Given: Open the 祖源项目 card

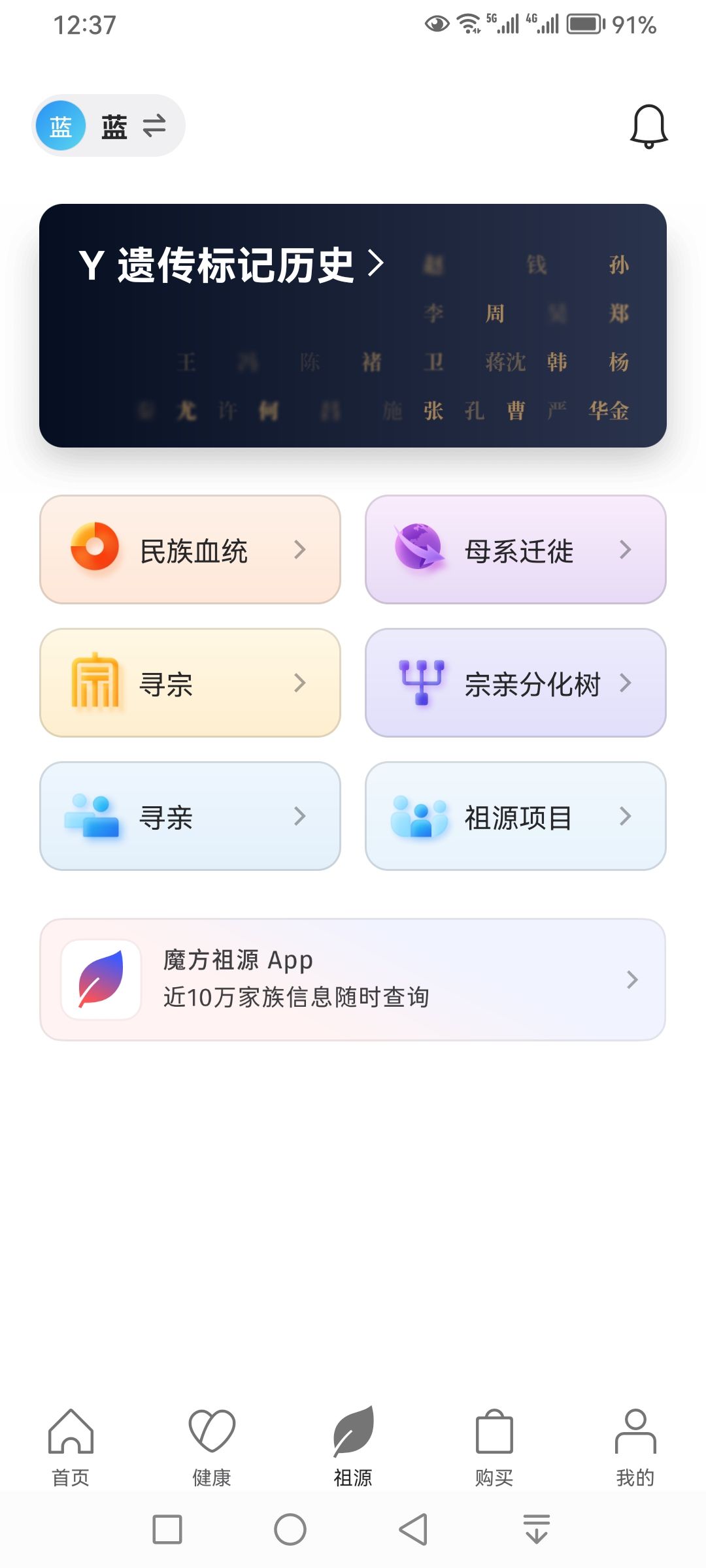Looking at the screenshot, I should (516, 816).
